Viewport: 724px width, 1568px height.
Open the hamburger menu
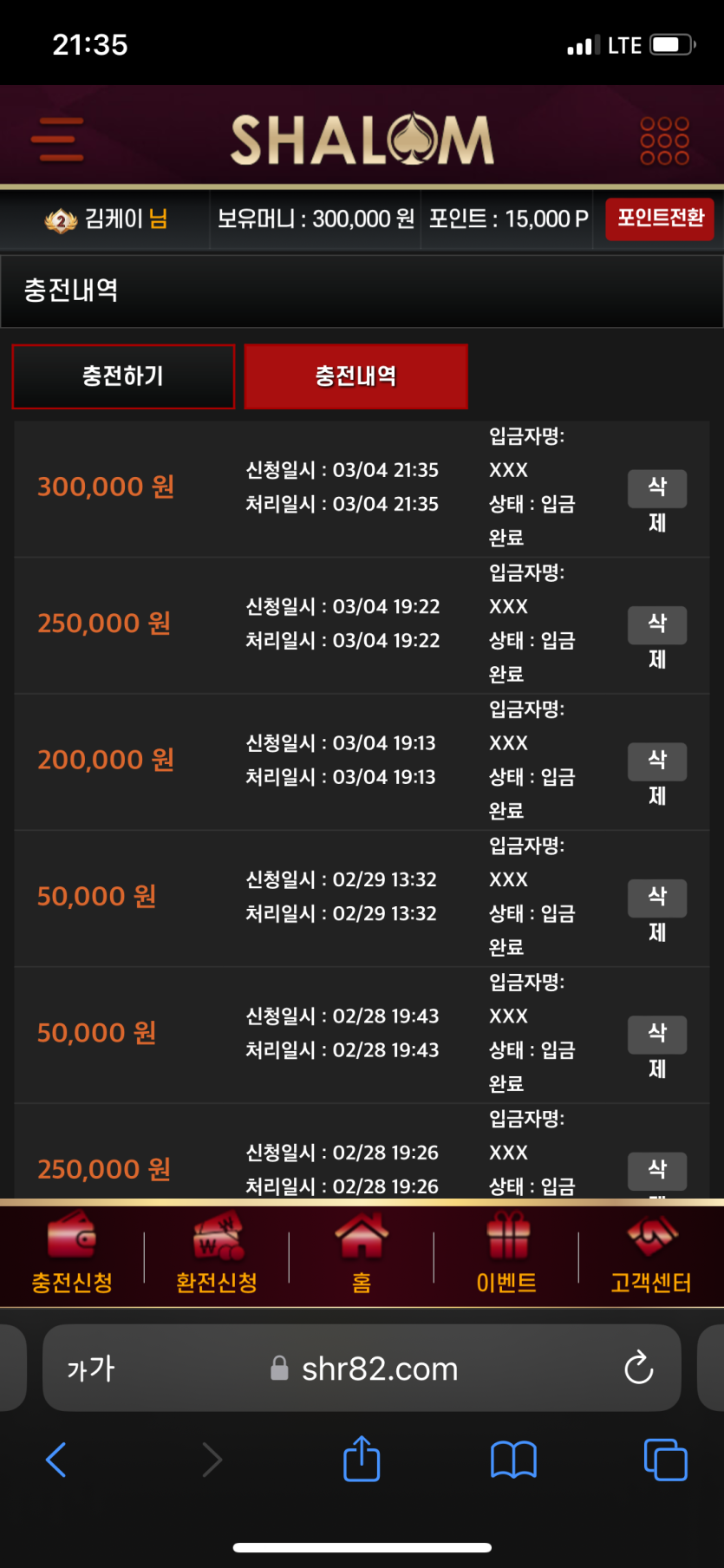[x=57, y=140]
